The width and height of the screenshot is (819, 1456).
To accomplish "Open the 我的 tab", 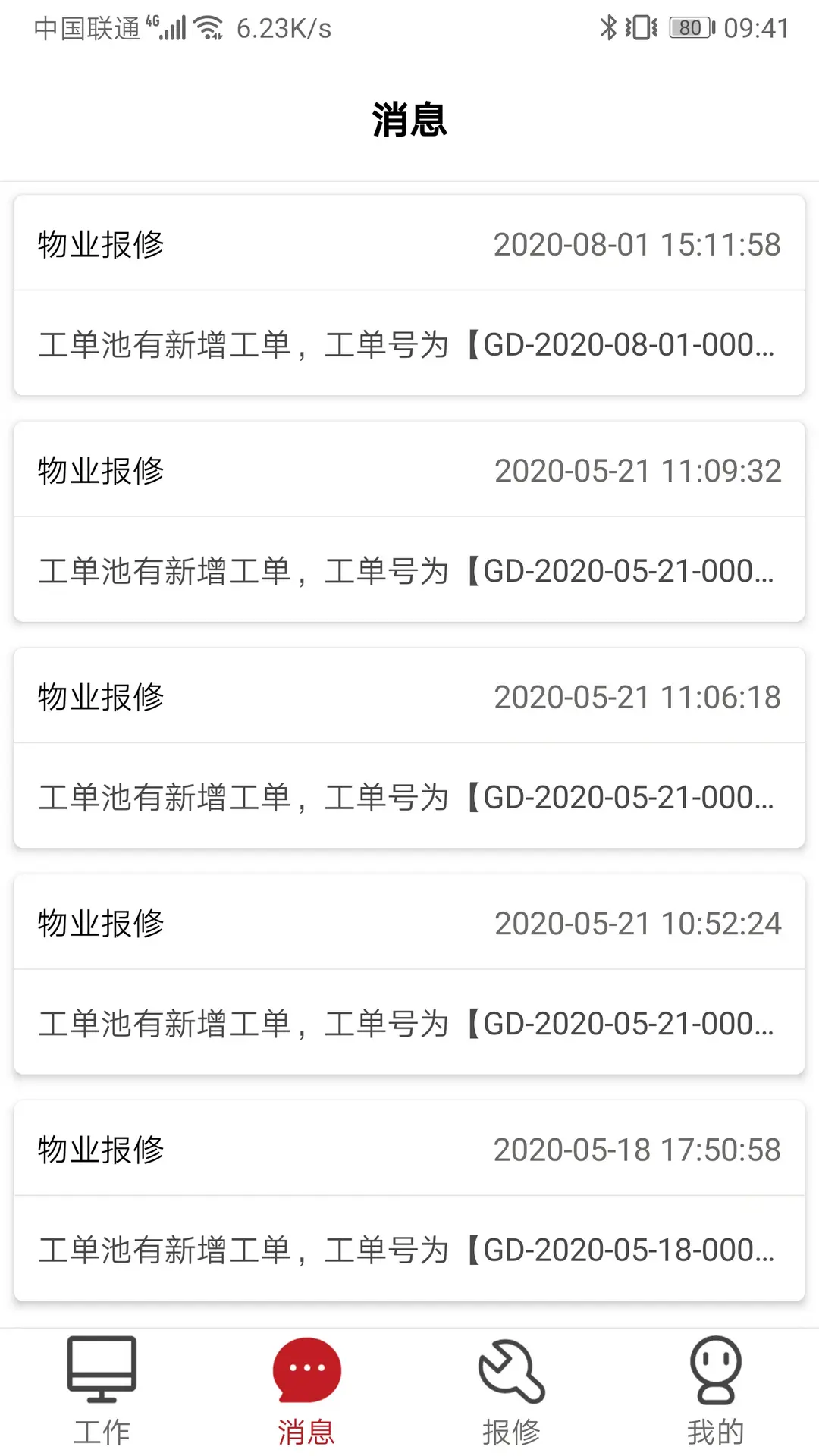I will pyautogui.click(x=717, y=1392).
